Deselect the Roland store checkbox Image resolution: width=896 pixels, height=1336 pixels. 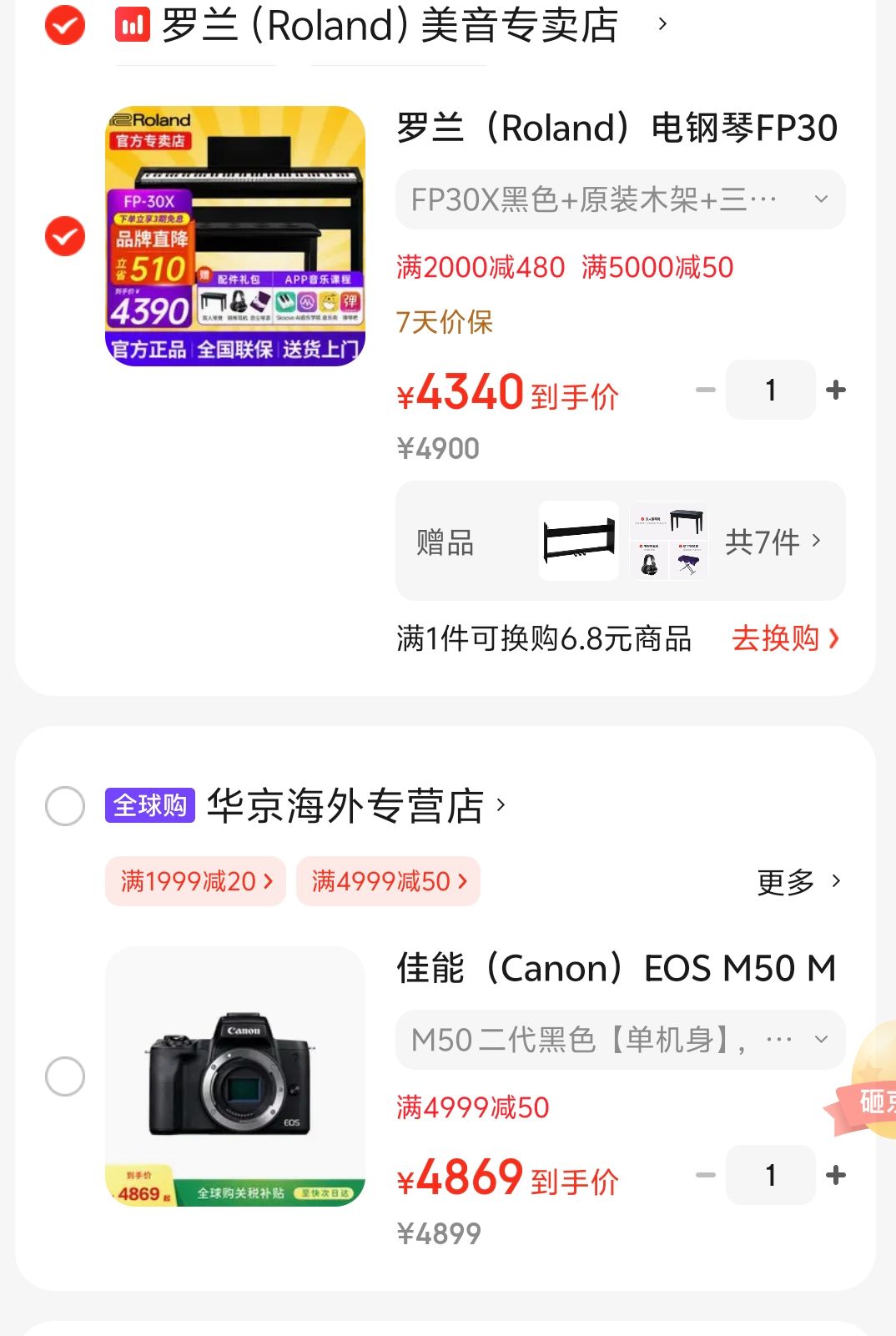(x=63, y=24)
